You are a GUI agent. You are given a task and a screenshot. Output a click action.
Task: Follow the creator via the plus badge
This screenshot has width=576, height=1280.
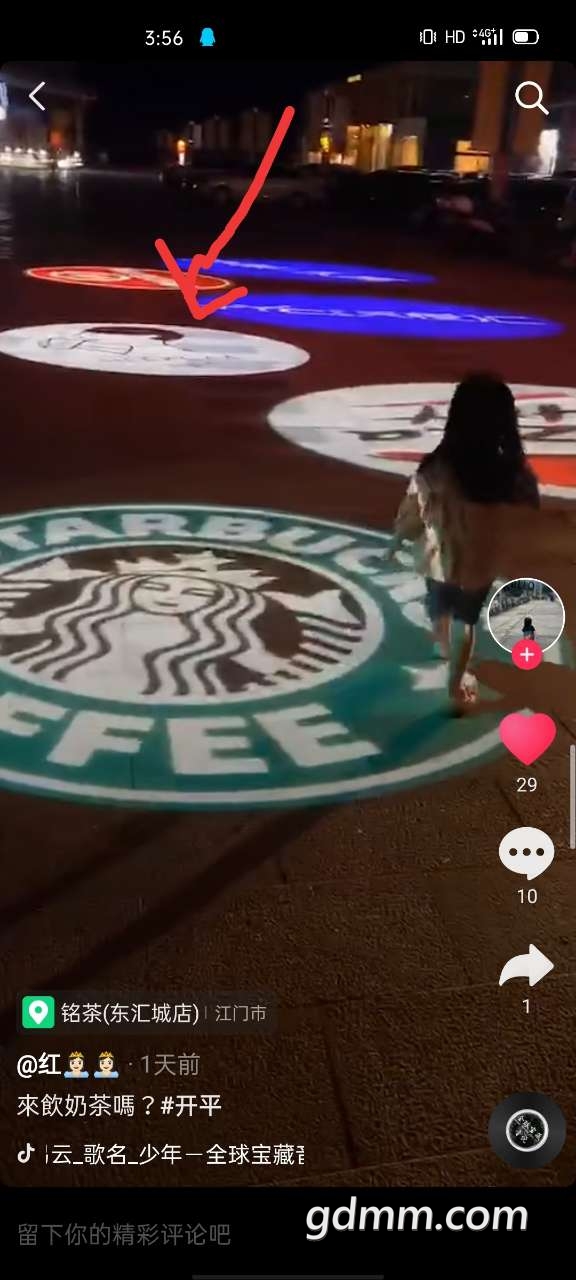(527, 656)
